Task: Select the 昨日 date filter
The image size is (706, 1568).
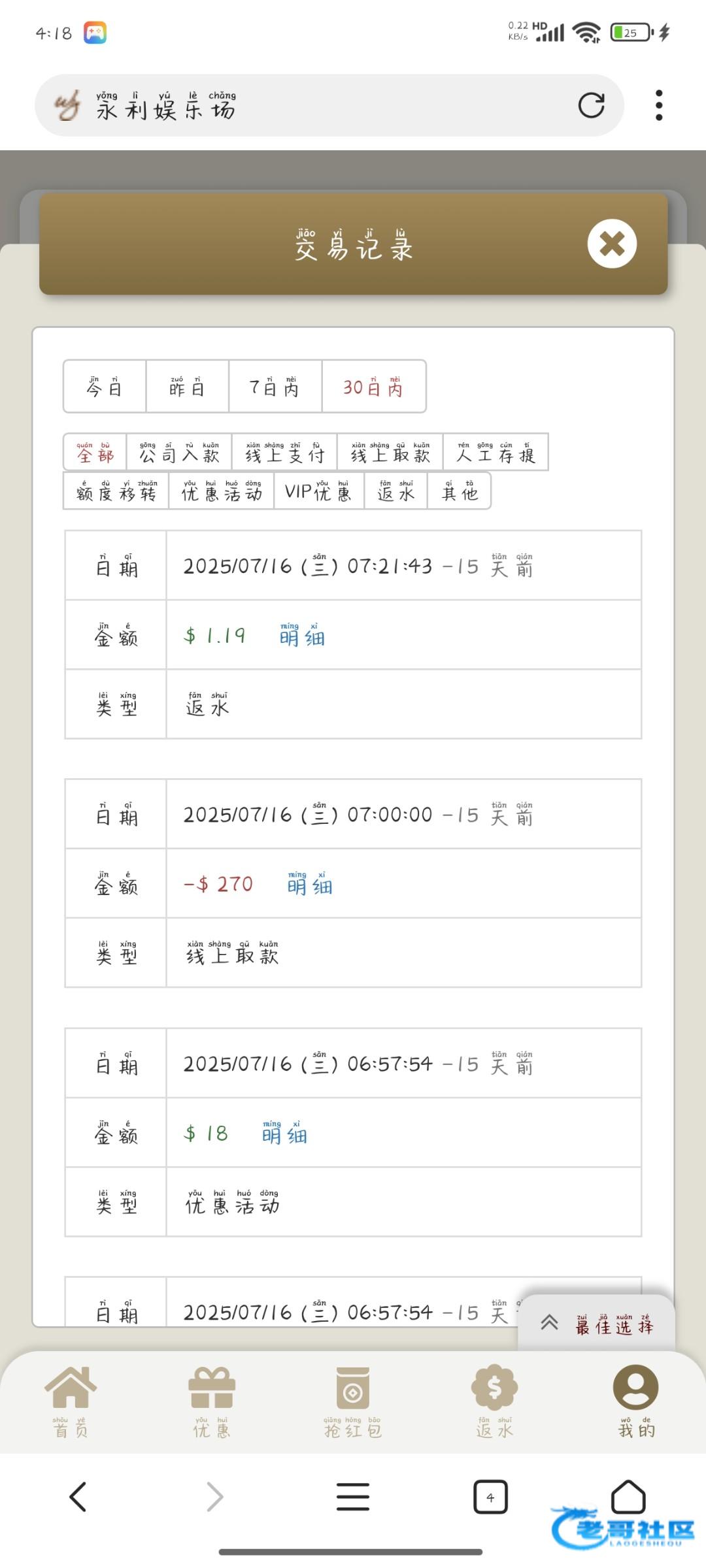Action: [x=187, y=386]
